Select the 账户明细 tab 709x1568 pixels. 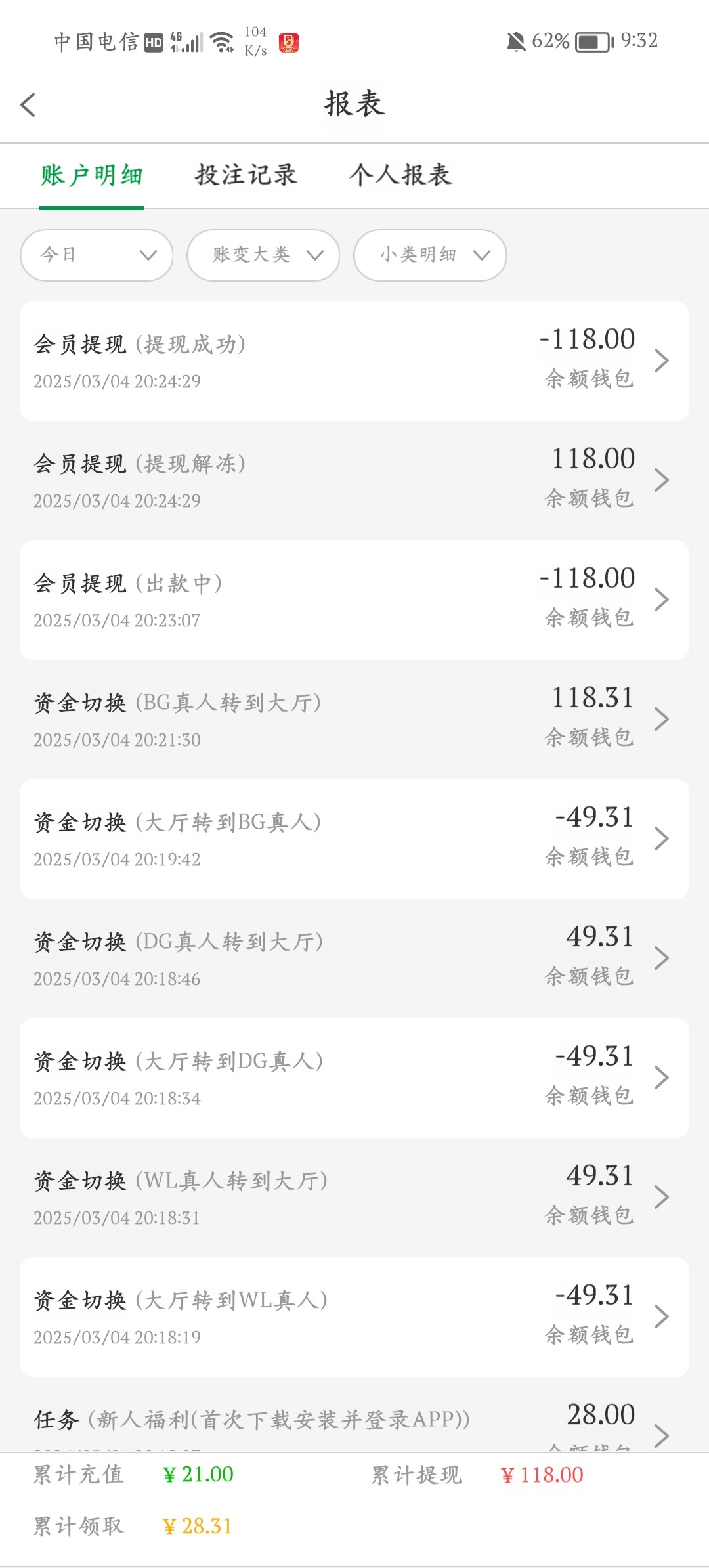pos(92,175)
